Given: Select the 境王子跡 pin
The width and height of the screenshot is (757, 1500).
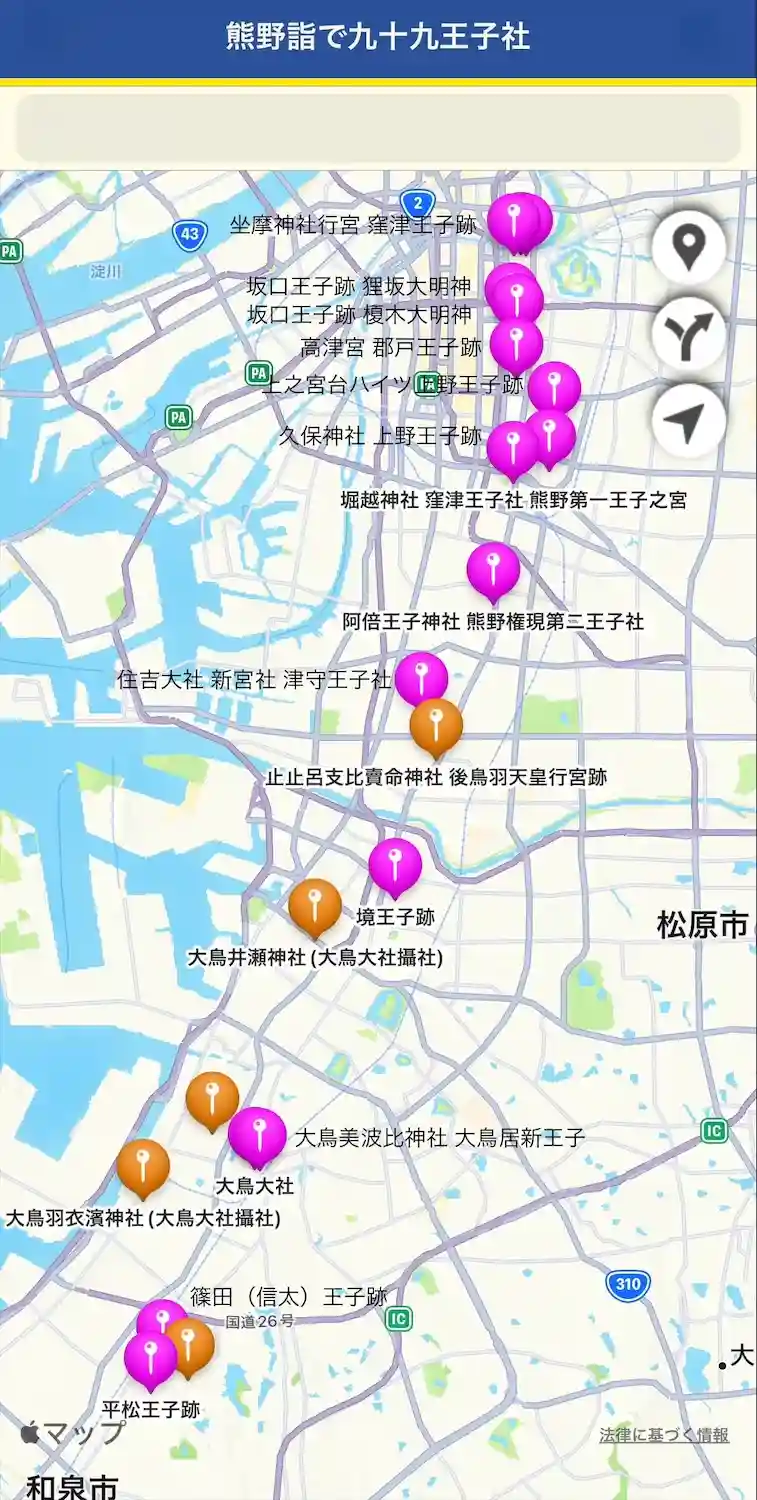Looking at the screenshot, I should click(395, 865).
